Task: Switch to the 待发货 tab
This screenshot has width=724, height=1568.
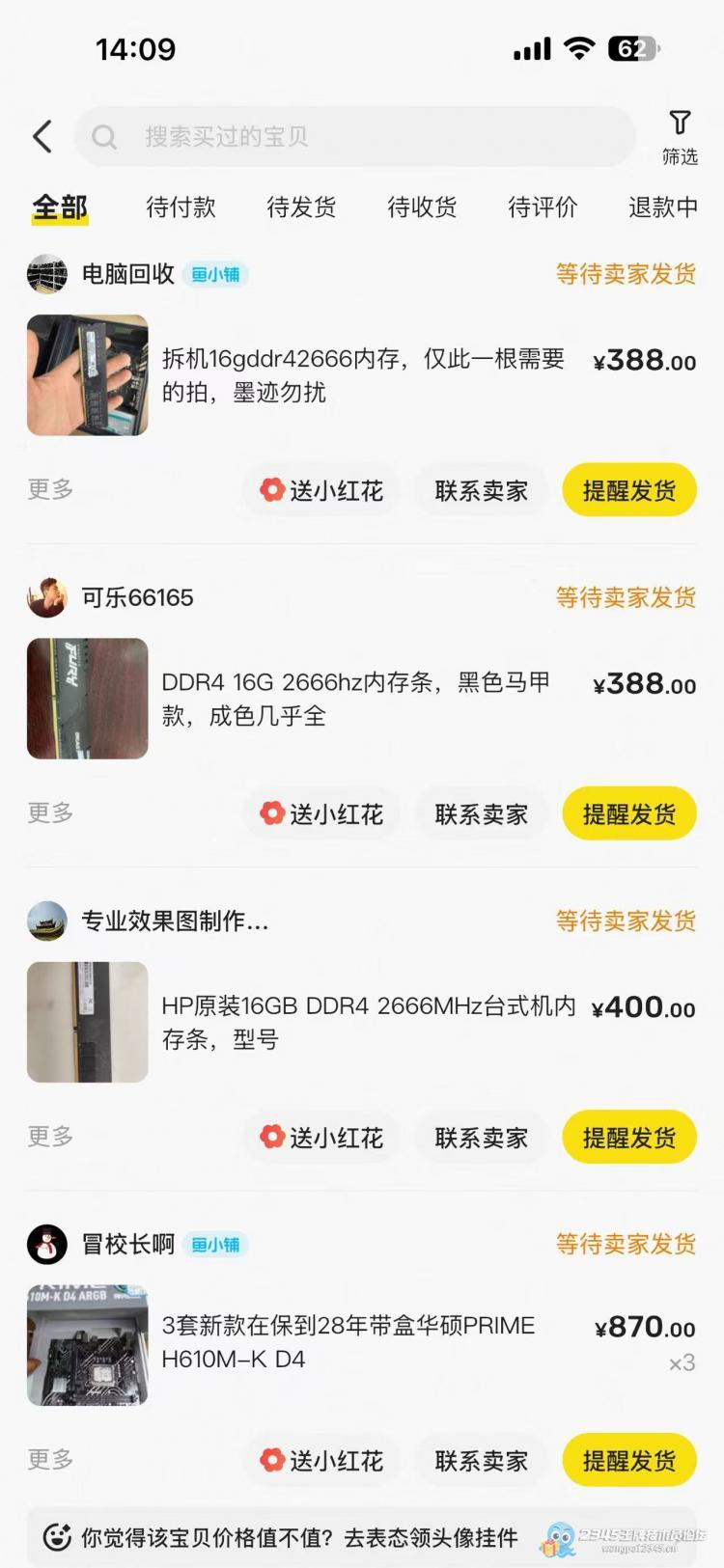Action: coord(301,207)
